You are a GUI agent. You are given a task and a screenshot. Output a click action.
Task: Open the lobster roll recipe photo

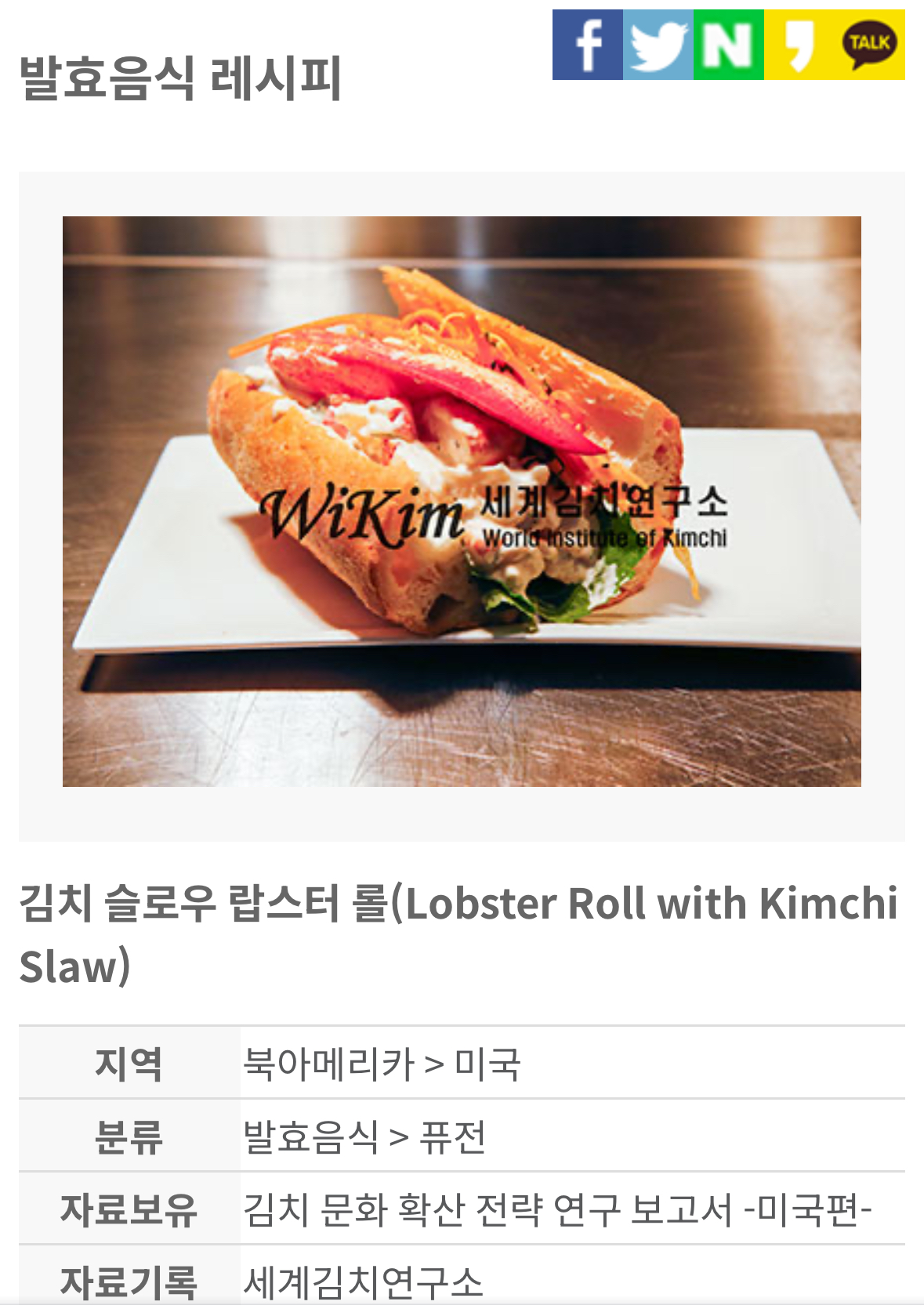click(x=462, y=501)
